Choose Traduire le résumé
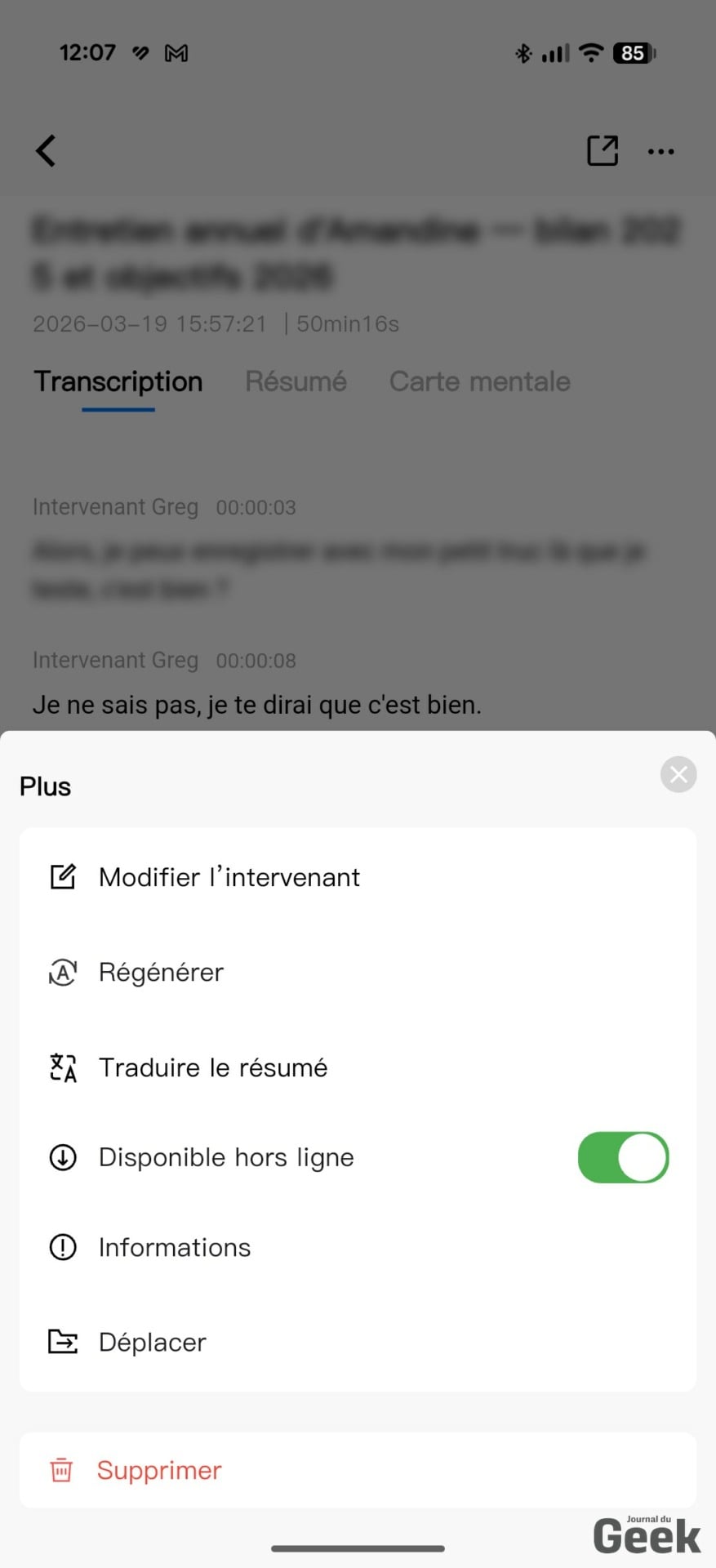This screenshot has width=716, height=1568. pos(212,1067)
